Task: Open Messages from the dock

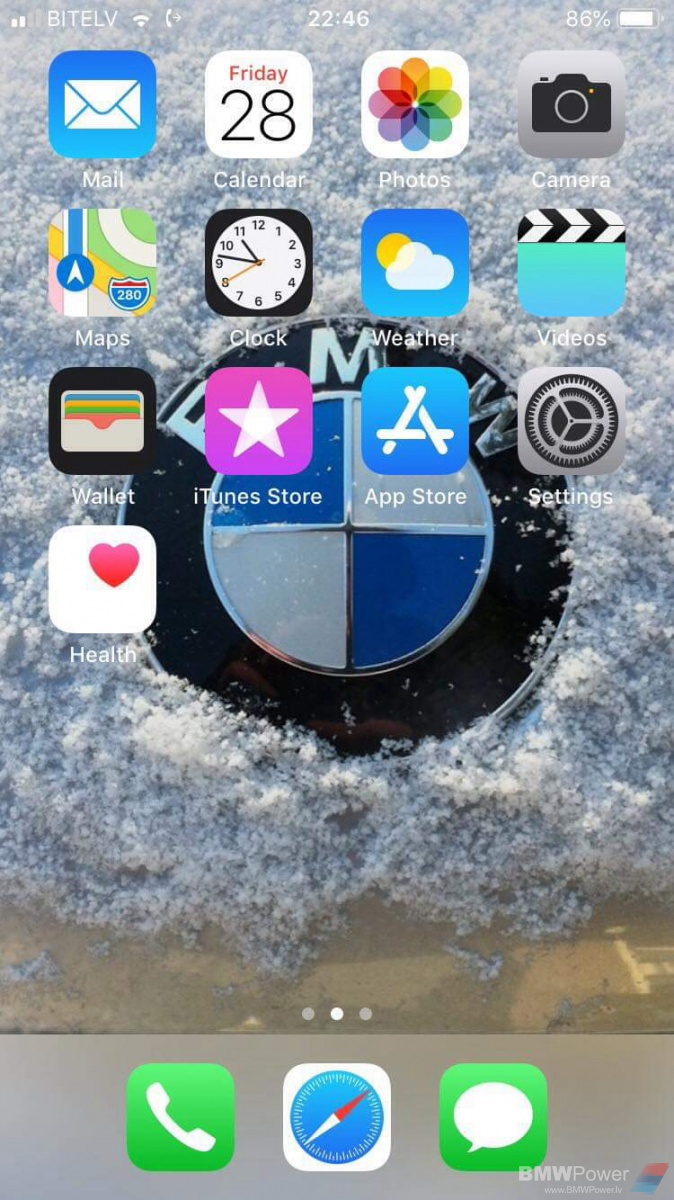Action: coord(493,1116)
